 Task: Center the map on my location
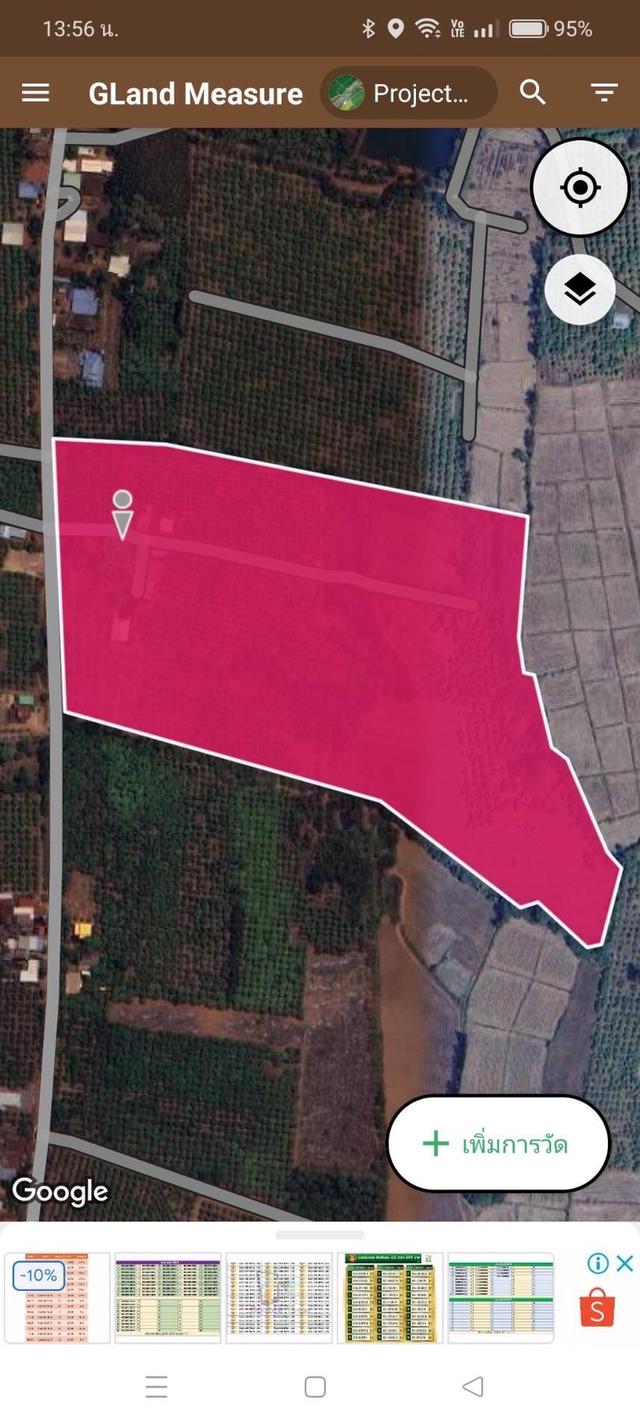[580, 188]
